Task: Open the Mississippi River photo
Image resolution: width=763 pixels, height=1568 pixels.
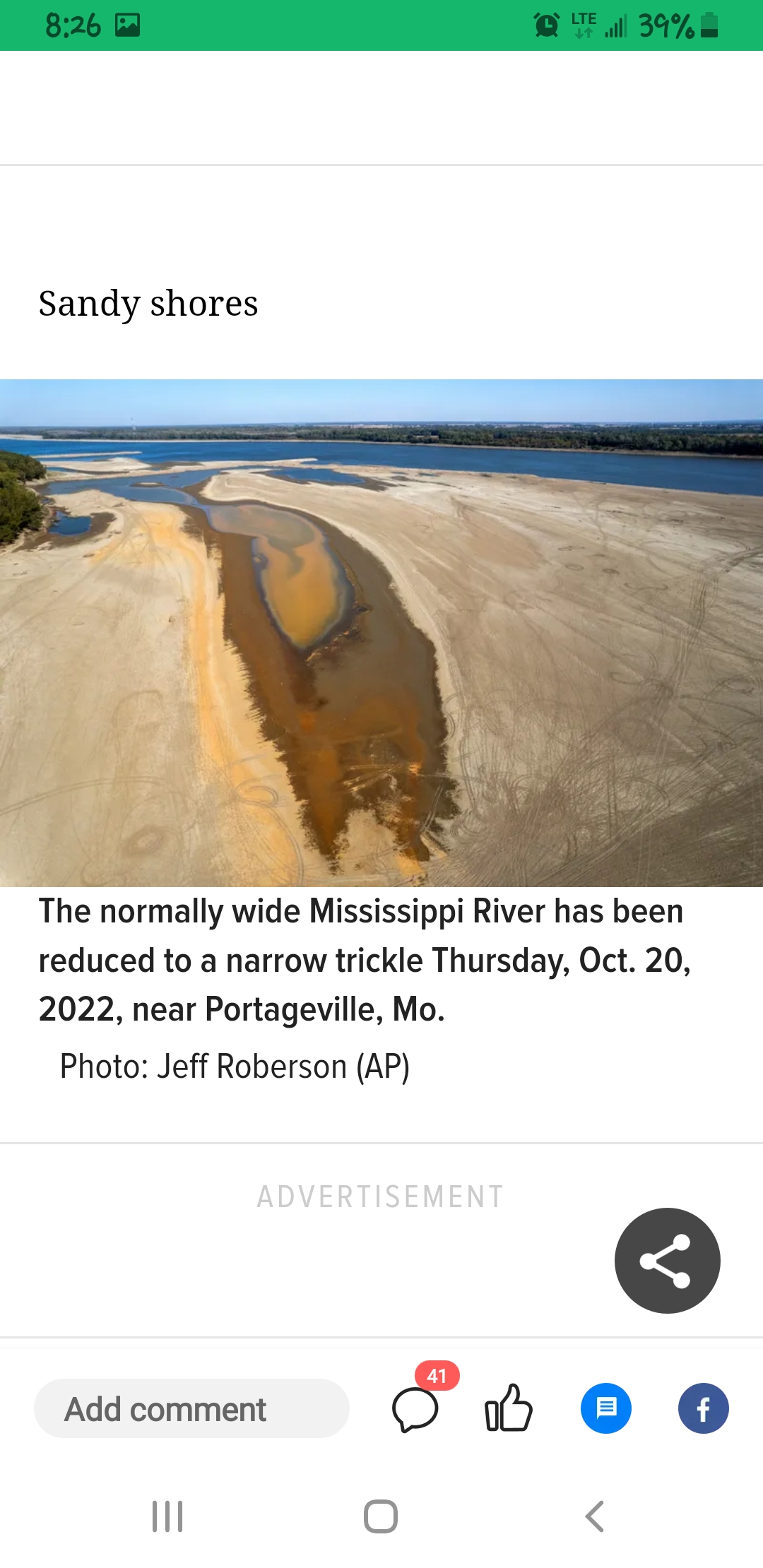Action: [381, 633]
